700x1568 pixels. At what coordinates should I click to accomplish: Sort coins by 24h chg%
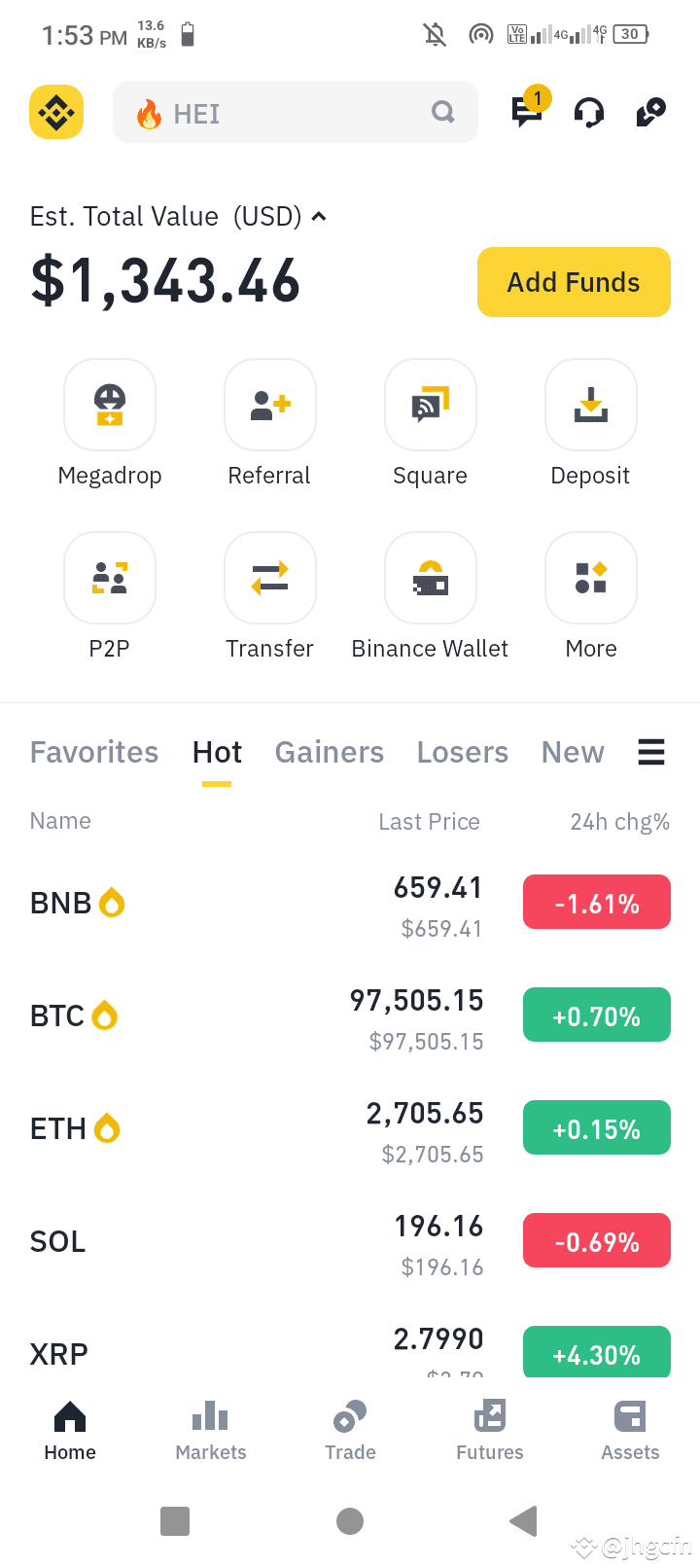point(619,821)
